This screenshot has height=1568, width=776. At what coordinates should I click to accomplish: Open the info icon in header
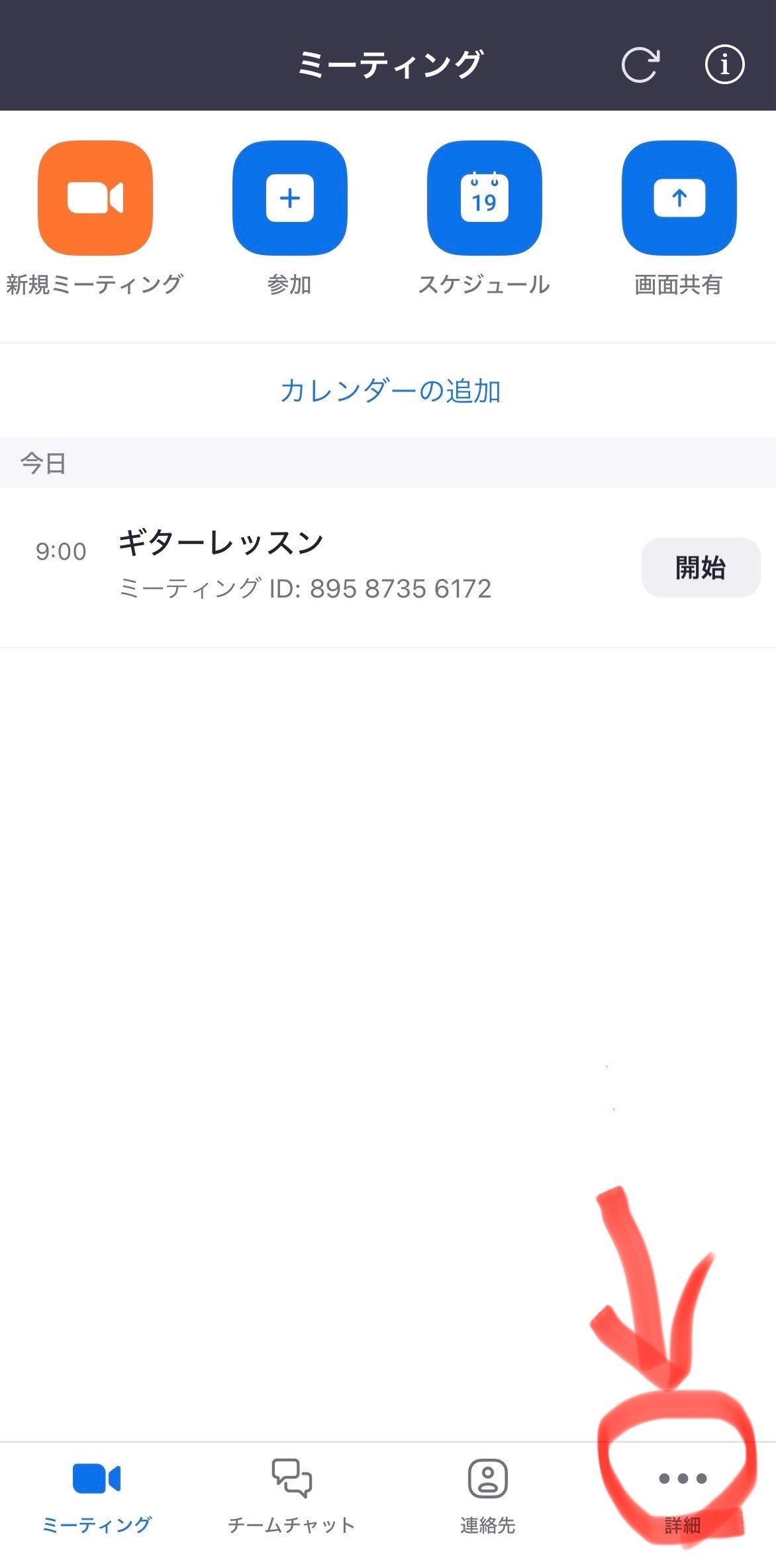(x=724, y=64)
